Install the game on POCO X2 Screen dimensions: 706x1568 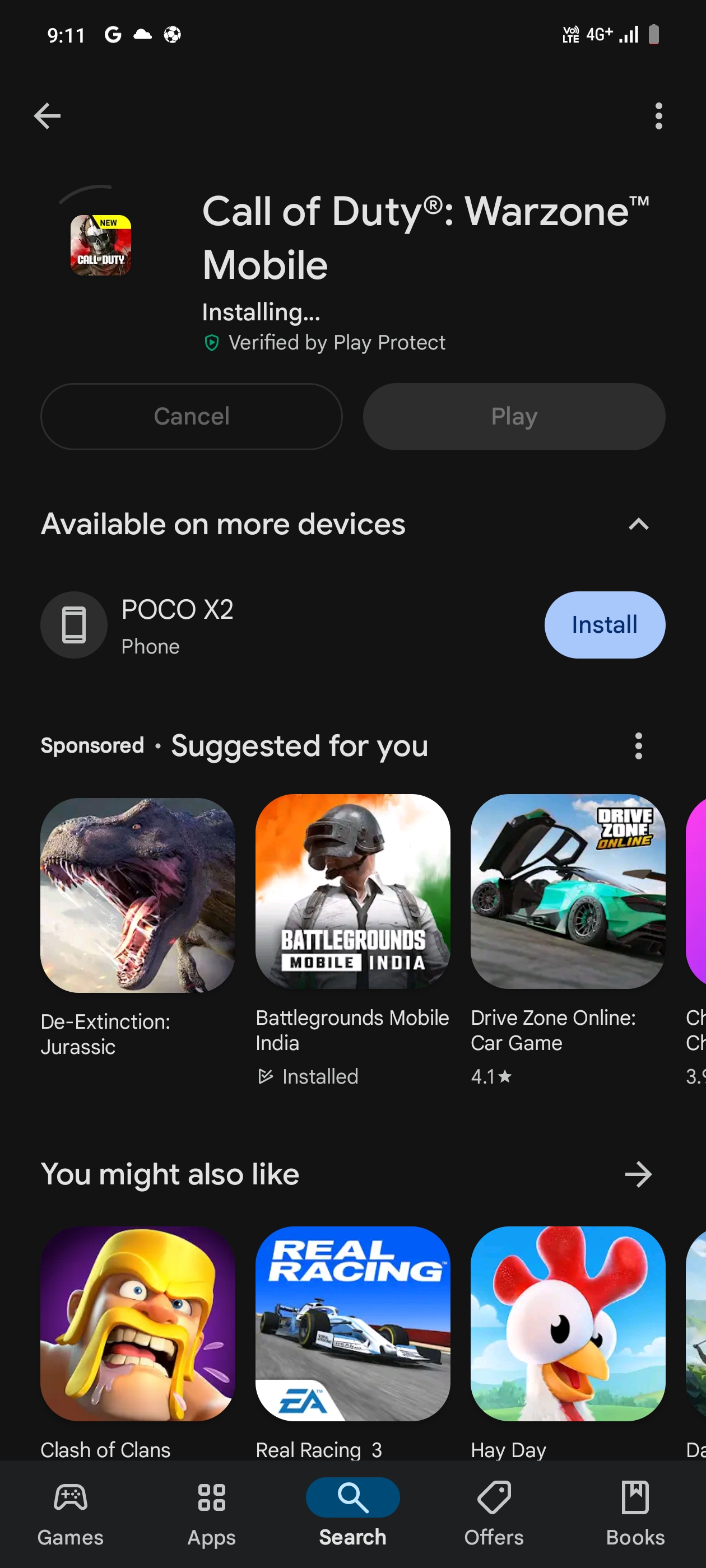[x=603, y=624]
